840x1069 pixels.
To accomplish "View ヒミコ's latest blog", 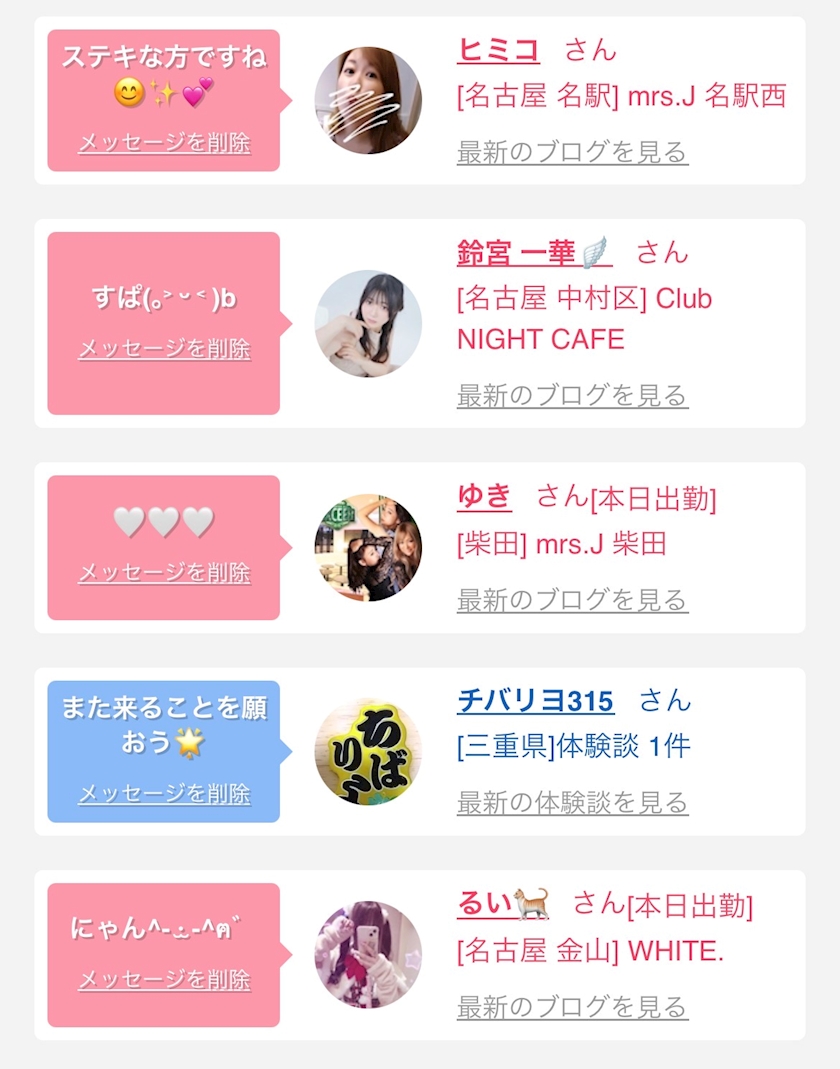I will (572, 151).
